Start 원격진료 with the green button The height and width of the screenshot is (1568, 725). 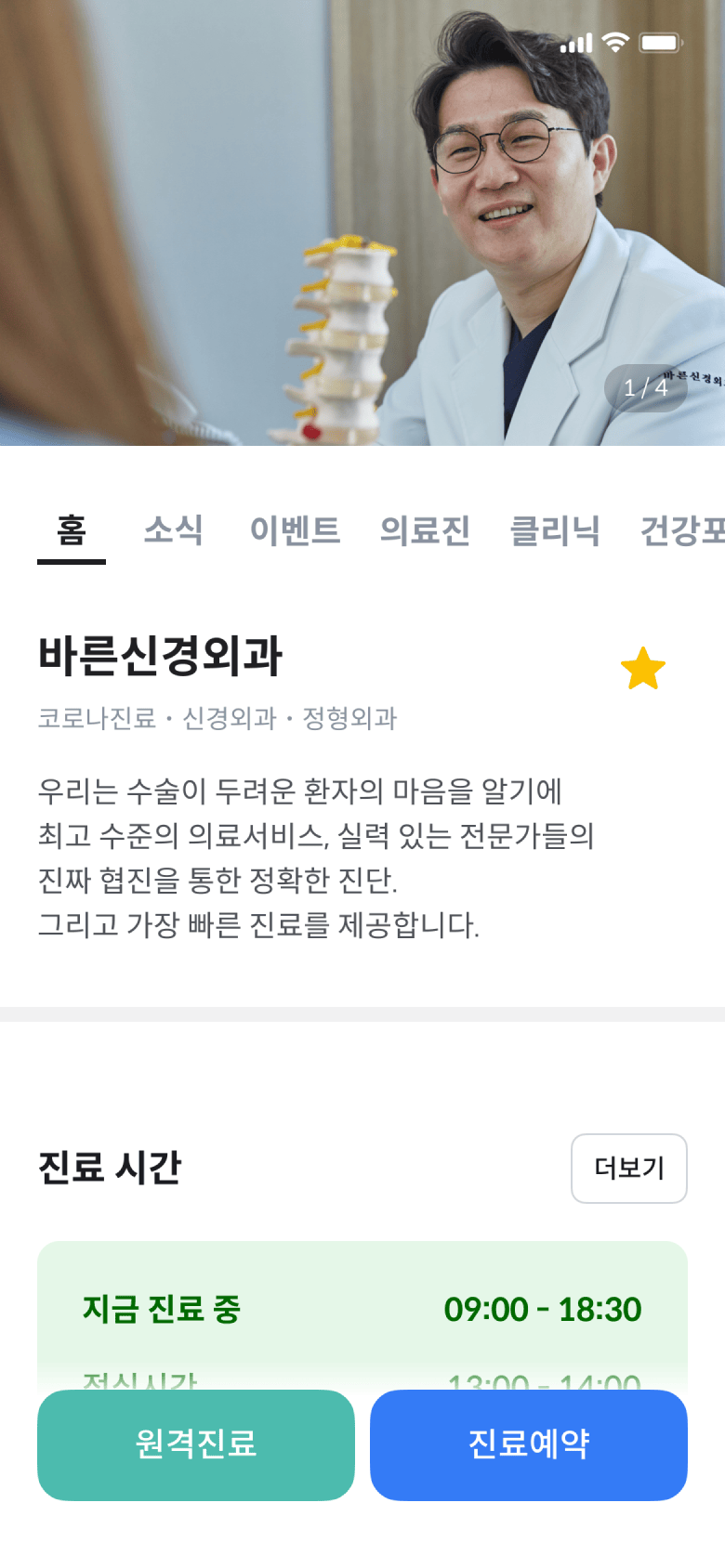[196, 1444]
